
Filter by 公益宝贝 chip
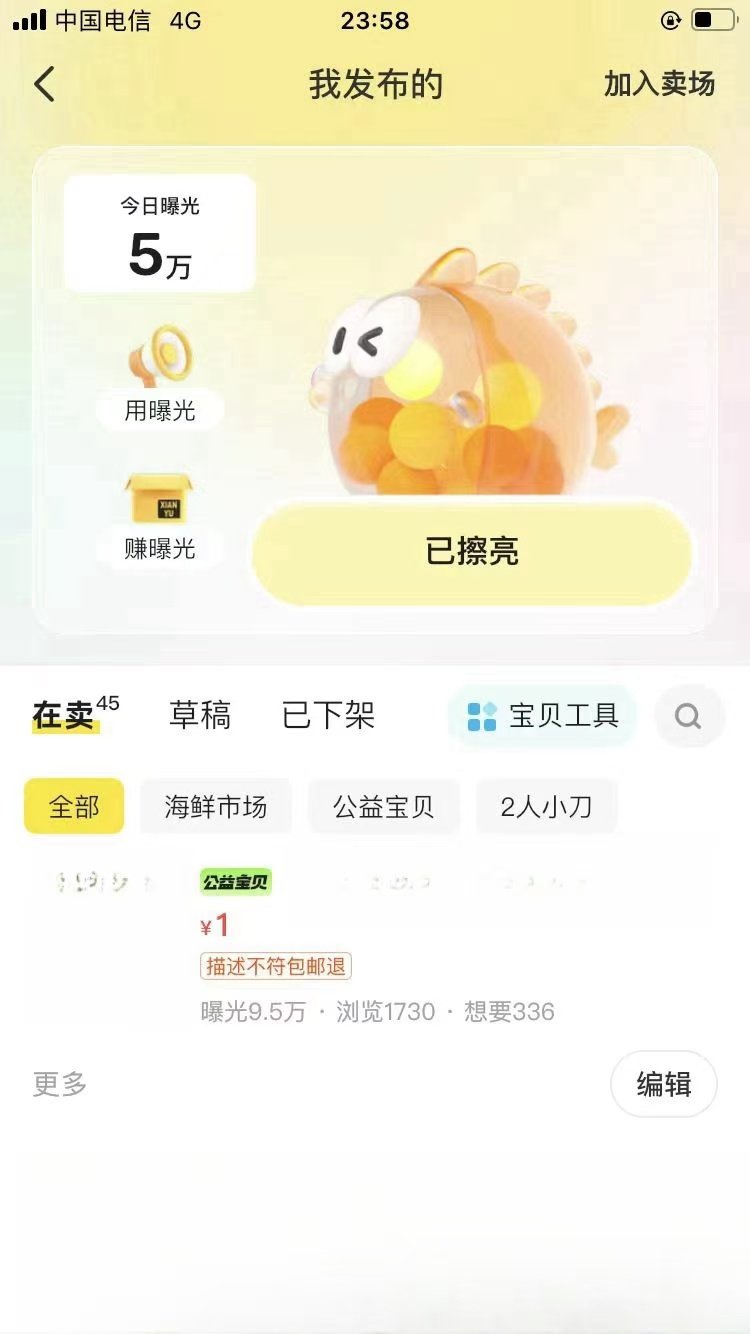click(383, 807)
